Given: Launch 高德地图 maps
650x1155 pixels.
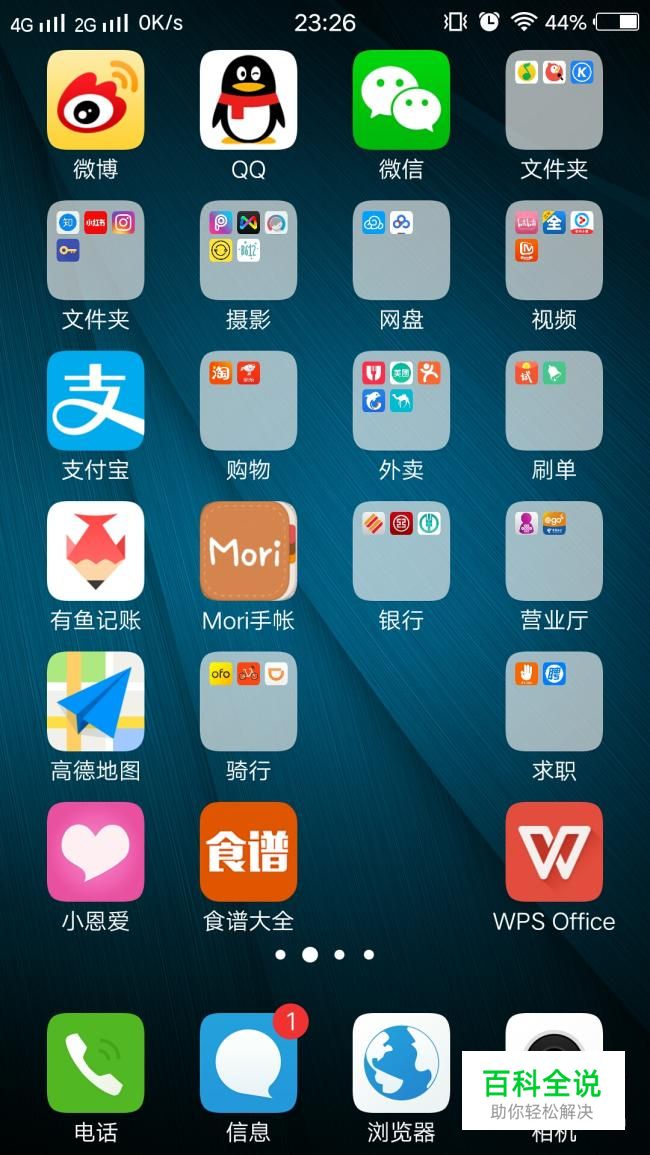Looking at the screenshot, I should click(x=96, y=701).
